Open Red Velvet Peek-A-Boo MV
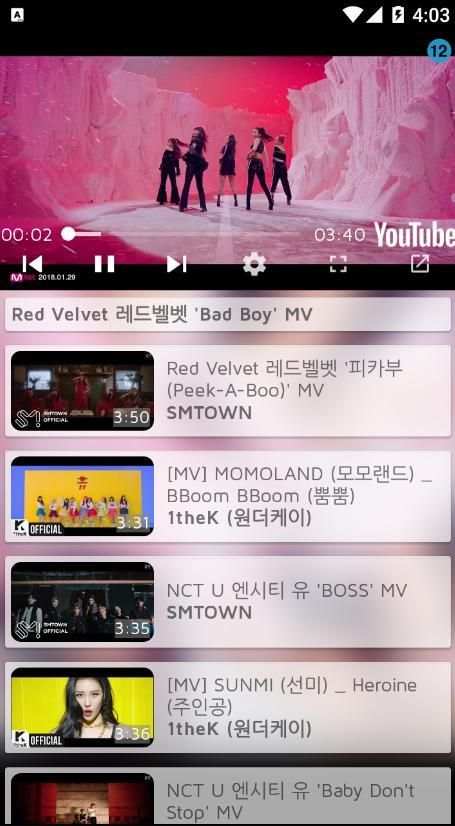Image resolution: width=455 pixels, height=826 pixels. click(x=228, y=391)
